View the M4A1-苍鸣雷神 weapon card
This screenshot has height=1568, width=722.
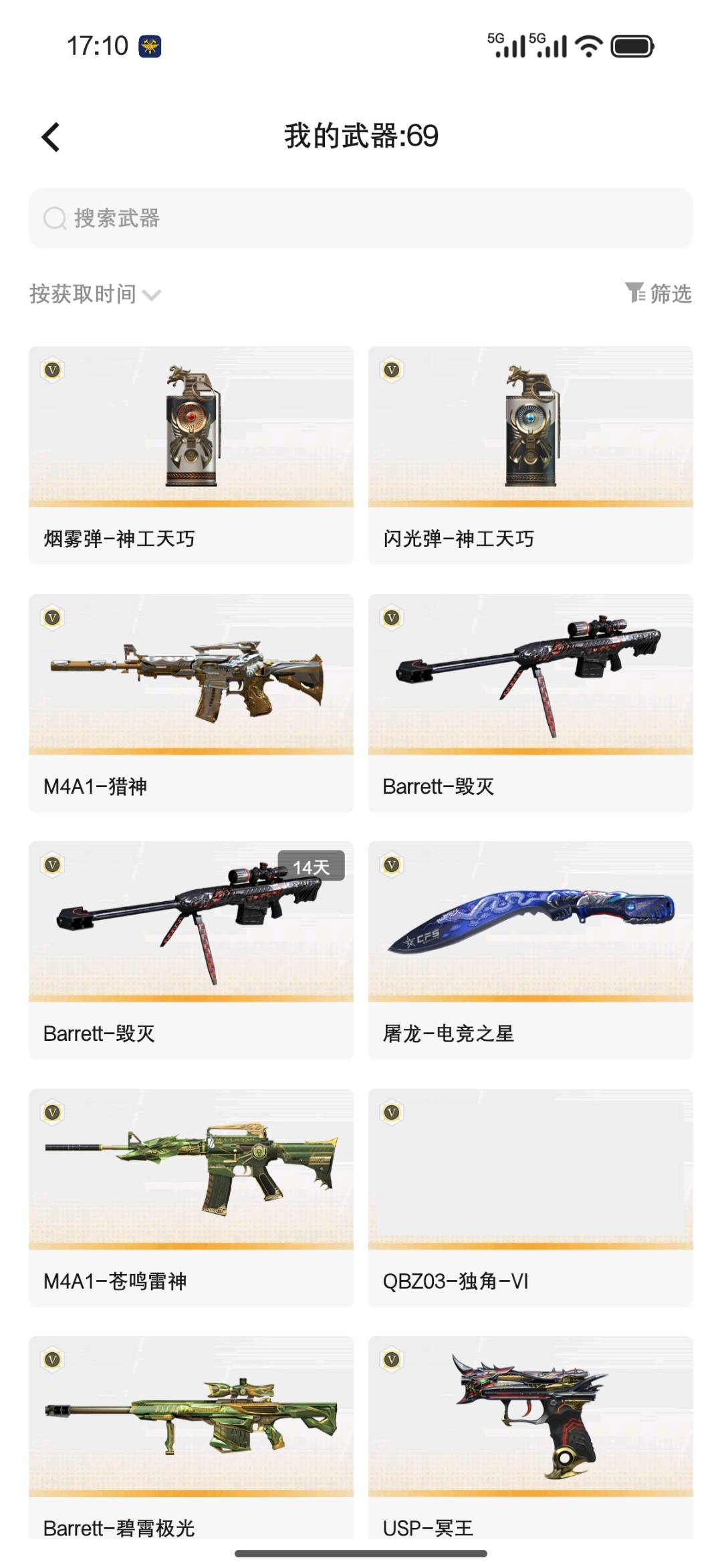pos(191,1198)
